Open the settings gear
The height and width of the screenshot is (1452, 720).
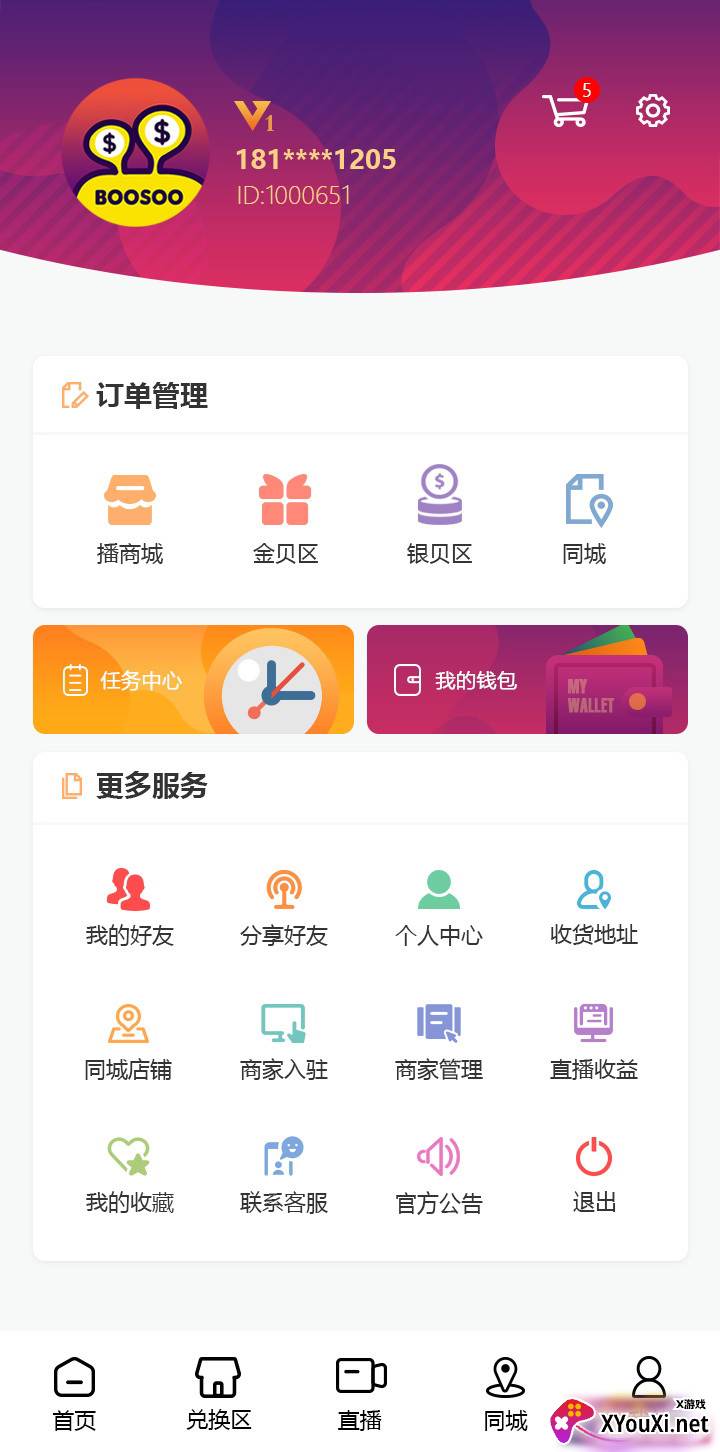[653, 110]
